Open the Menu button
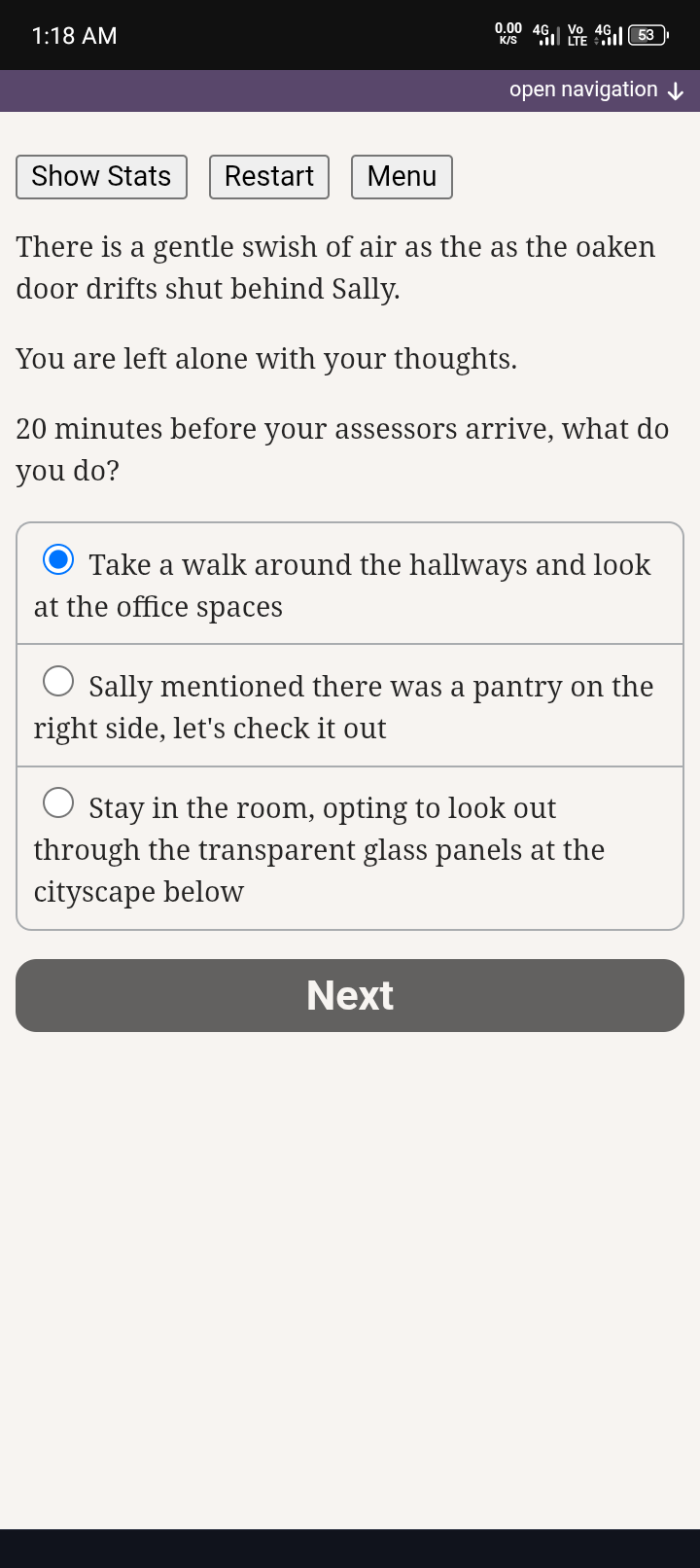 coord(402,177)
